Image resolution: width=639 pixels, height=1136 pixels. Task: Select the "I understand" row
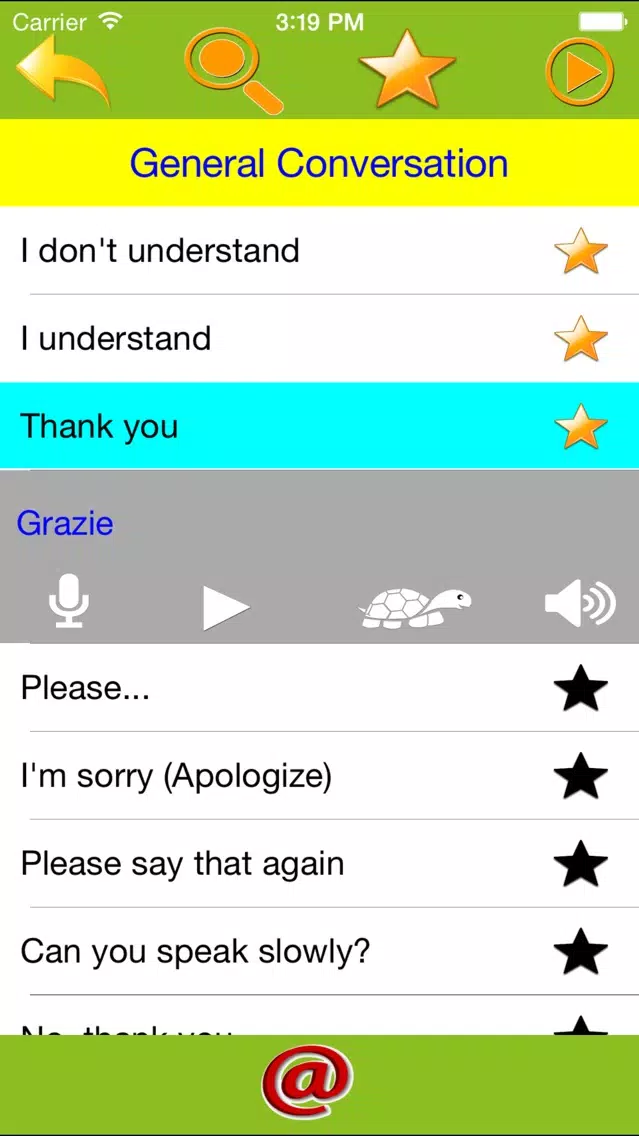tap(320, 338)
